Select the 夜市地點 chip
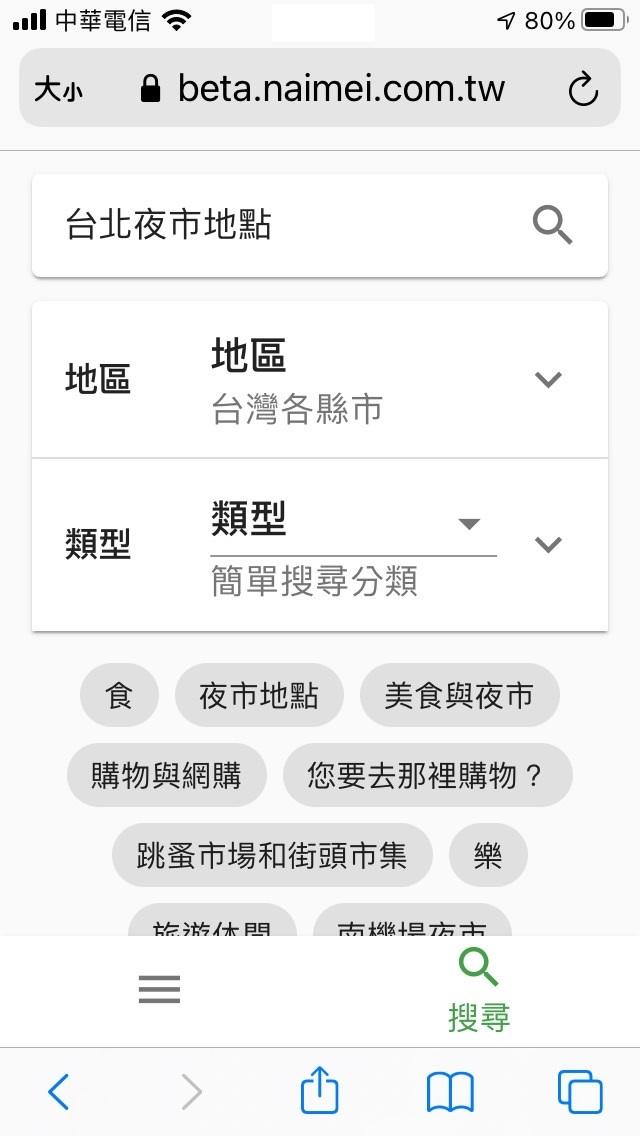Image resolution: width=640 pixels, height=1136 pixels. [x=259, y=696]
